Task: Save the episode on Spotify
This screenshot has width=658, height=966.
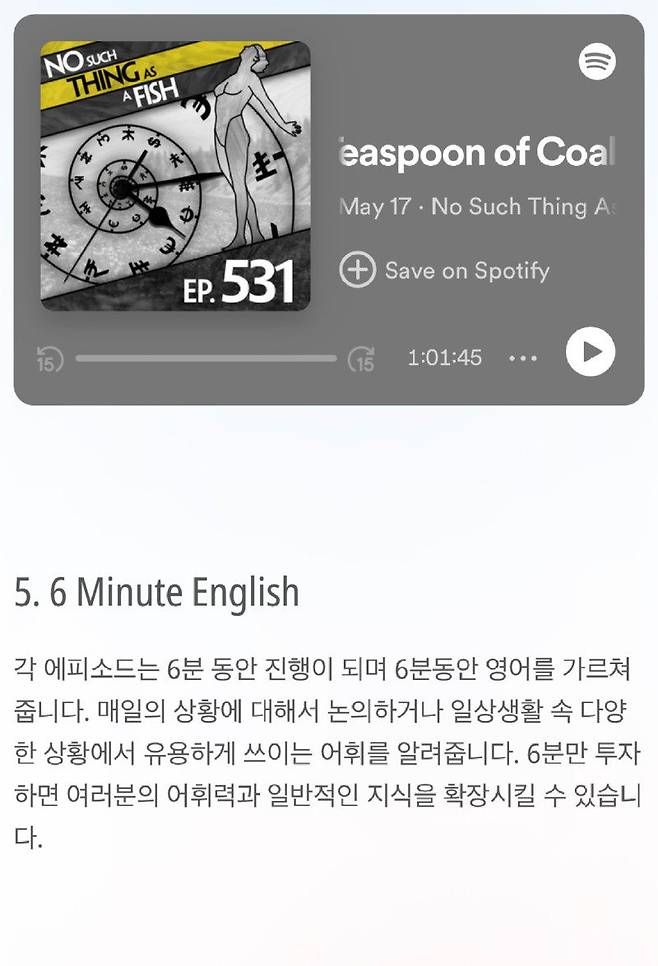Action: click(445, 270)
